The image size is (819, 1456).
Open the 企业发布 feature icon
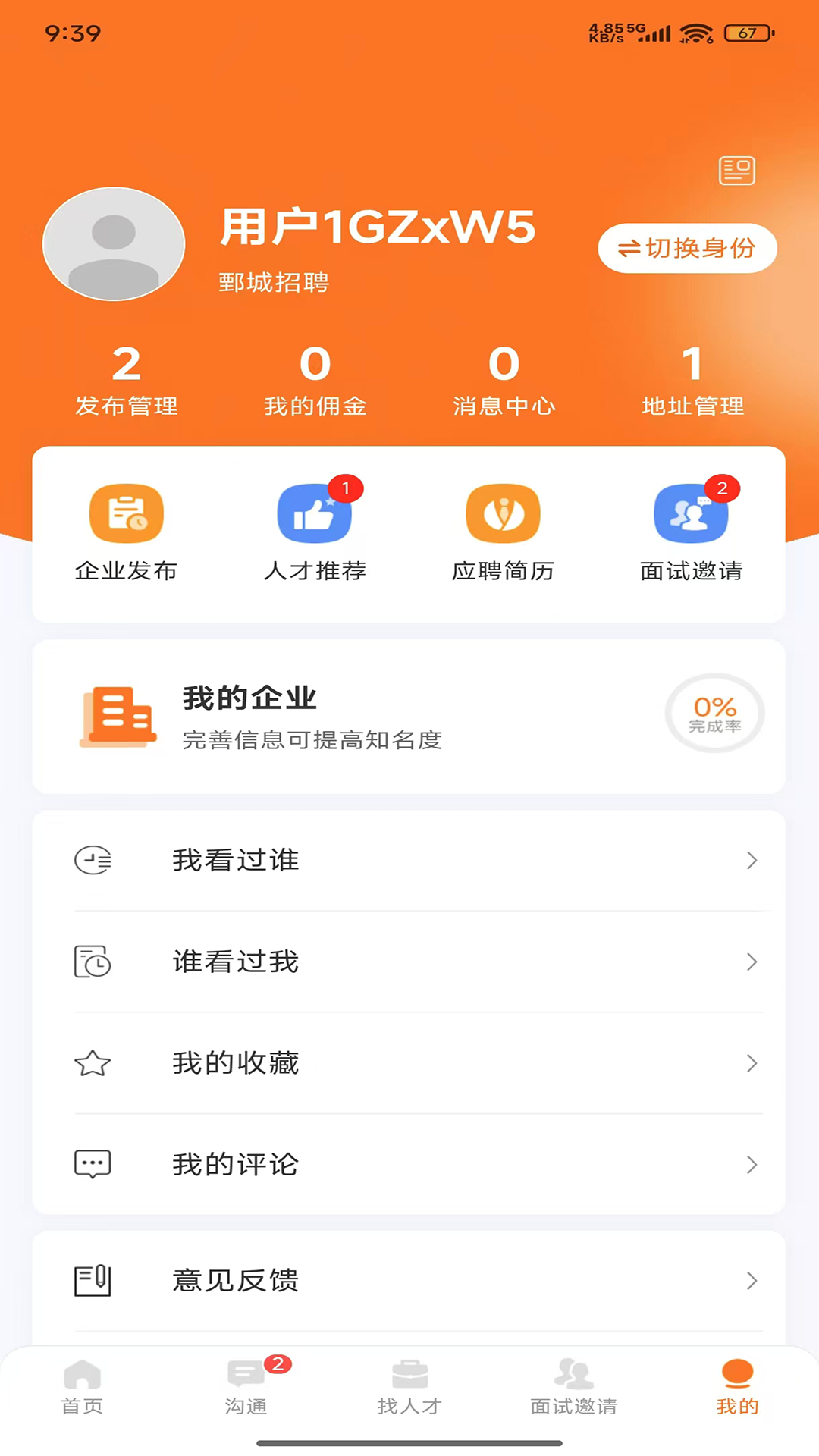(126, 513)
